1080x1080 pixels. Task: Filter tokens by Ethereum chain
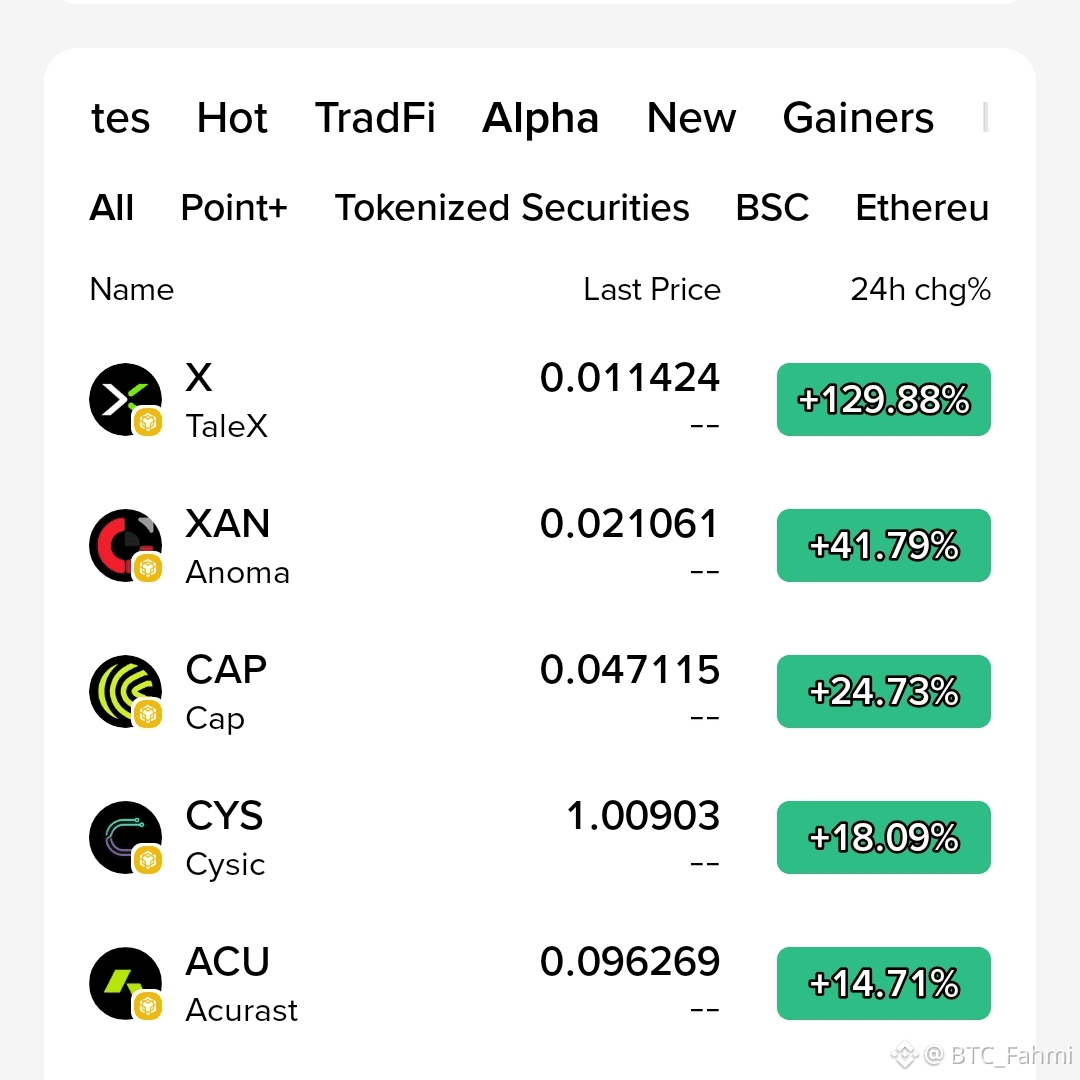tap(922, 207)
